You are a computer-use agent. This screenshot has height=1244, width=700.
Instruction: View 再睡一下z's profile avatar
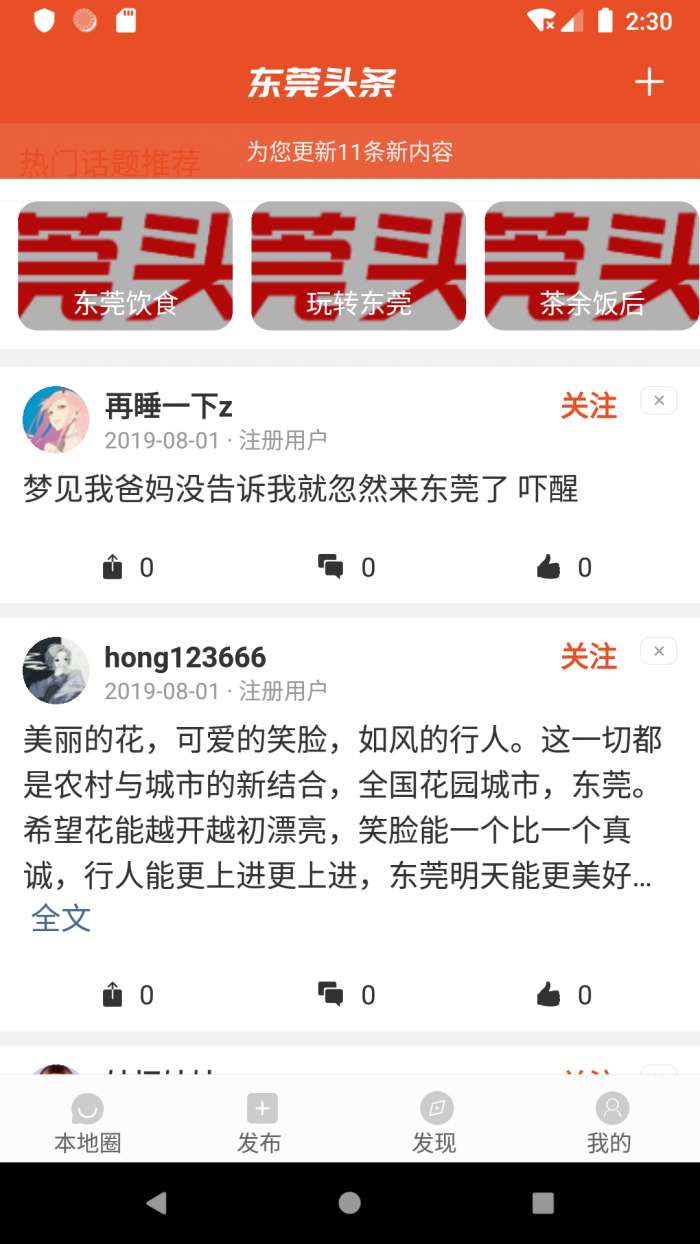(x=56, y=420)
